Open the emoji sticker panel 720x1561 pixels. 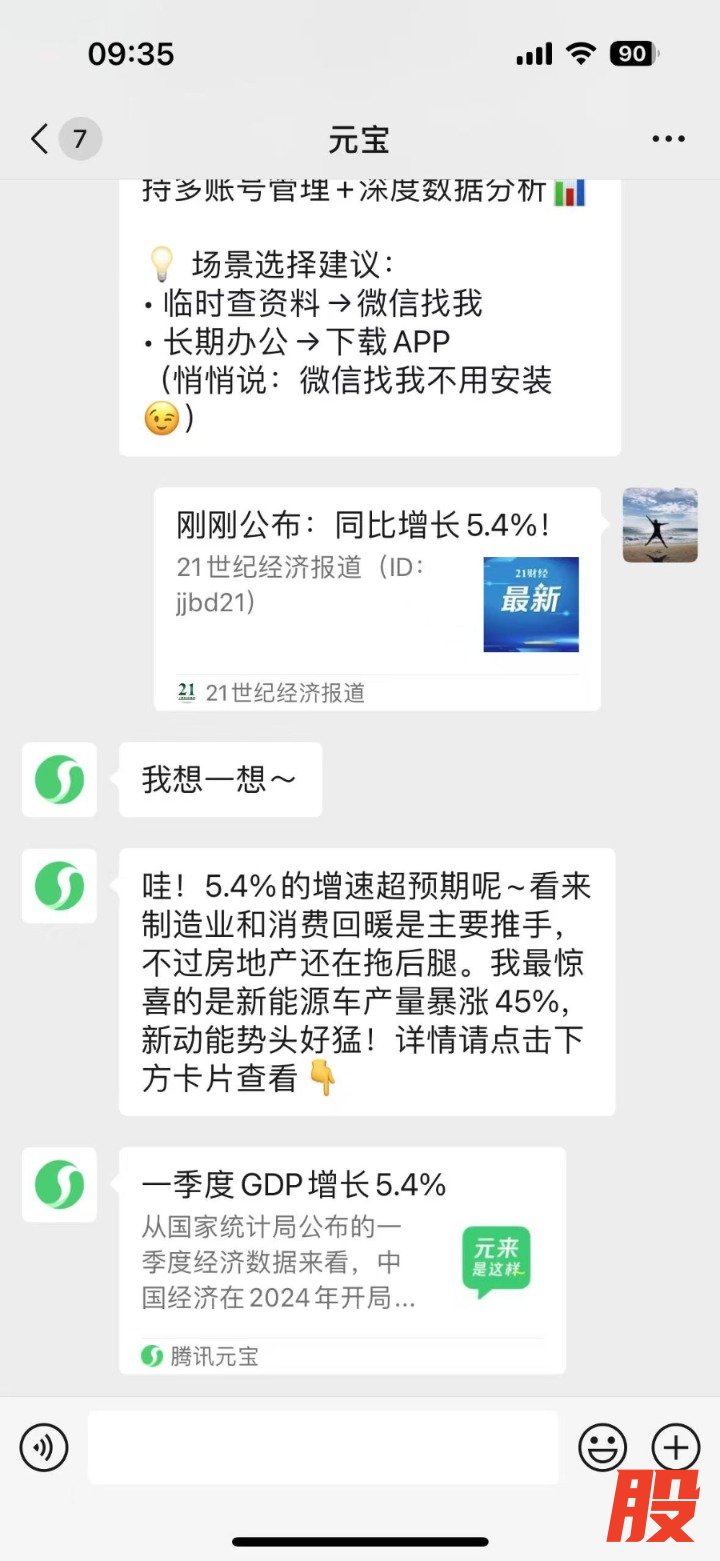click(603, 1447)
